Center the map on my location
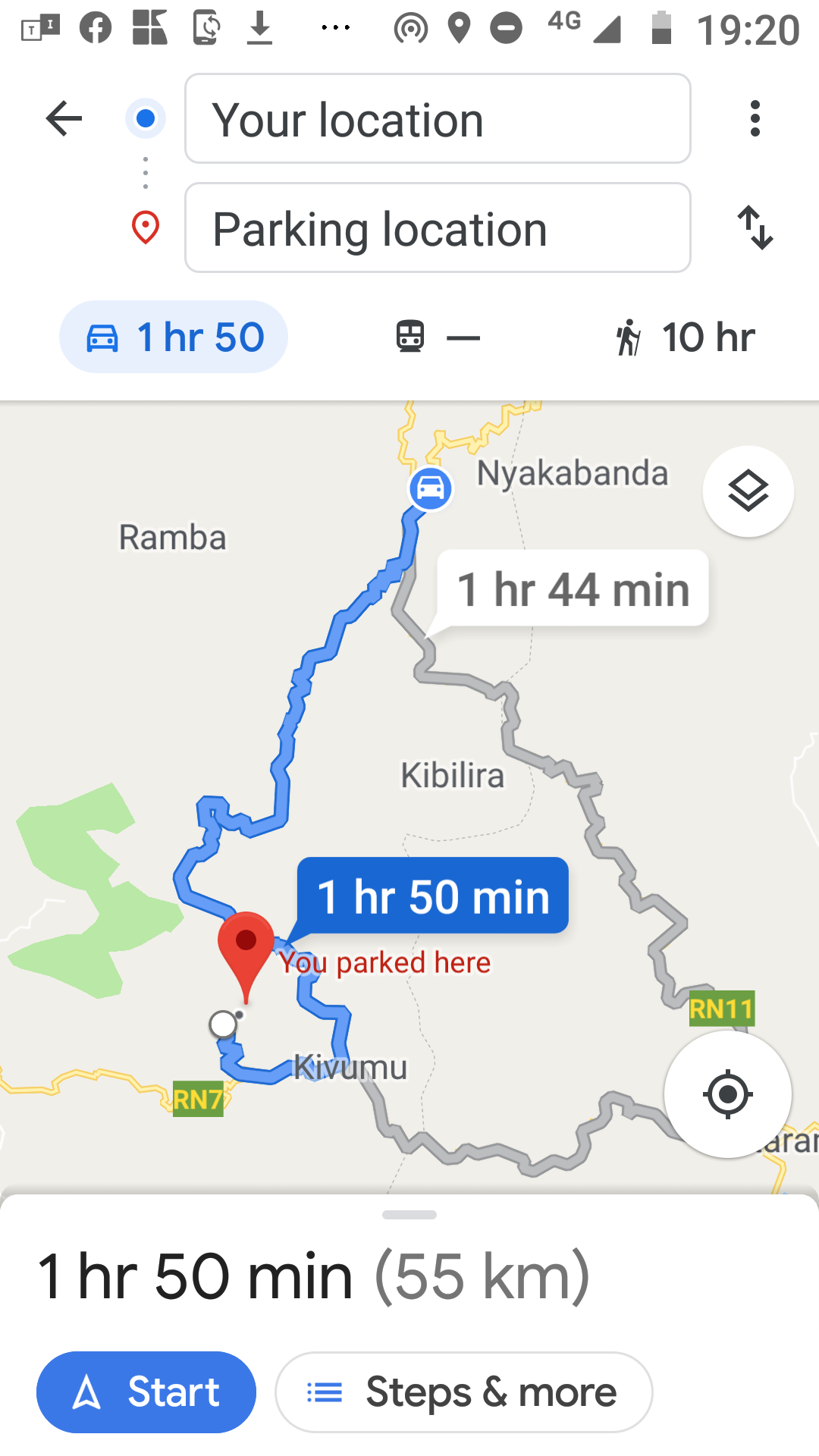This screenshot has width=819, height=1456. [727, 1094]
